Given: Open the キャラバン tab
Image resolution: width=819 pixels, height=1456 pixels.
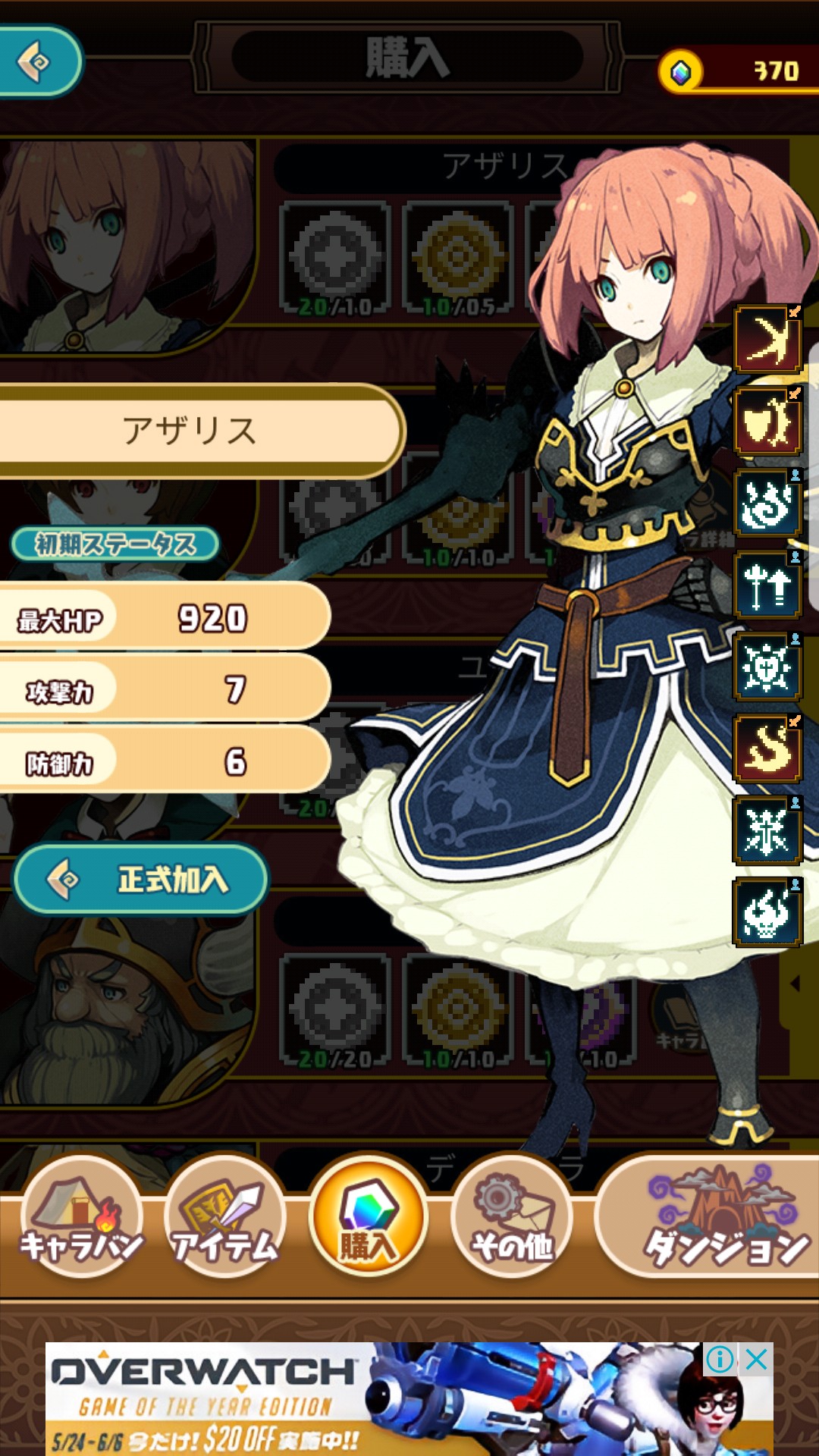Looking at the screenshot, I should click(x=80, y=1218).
